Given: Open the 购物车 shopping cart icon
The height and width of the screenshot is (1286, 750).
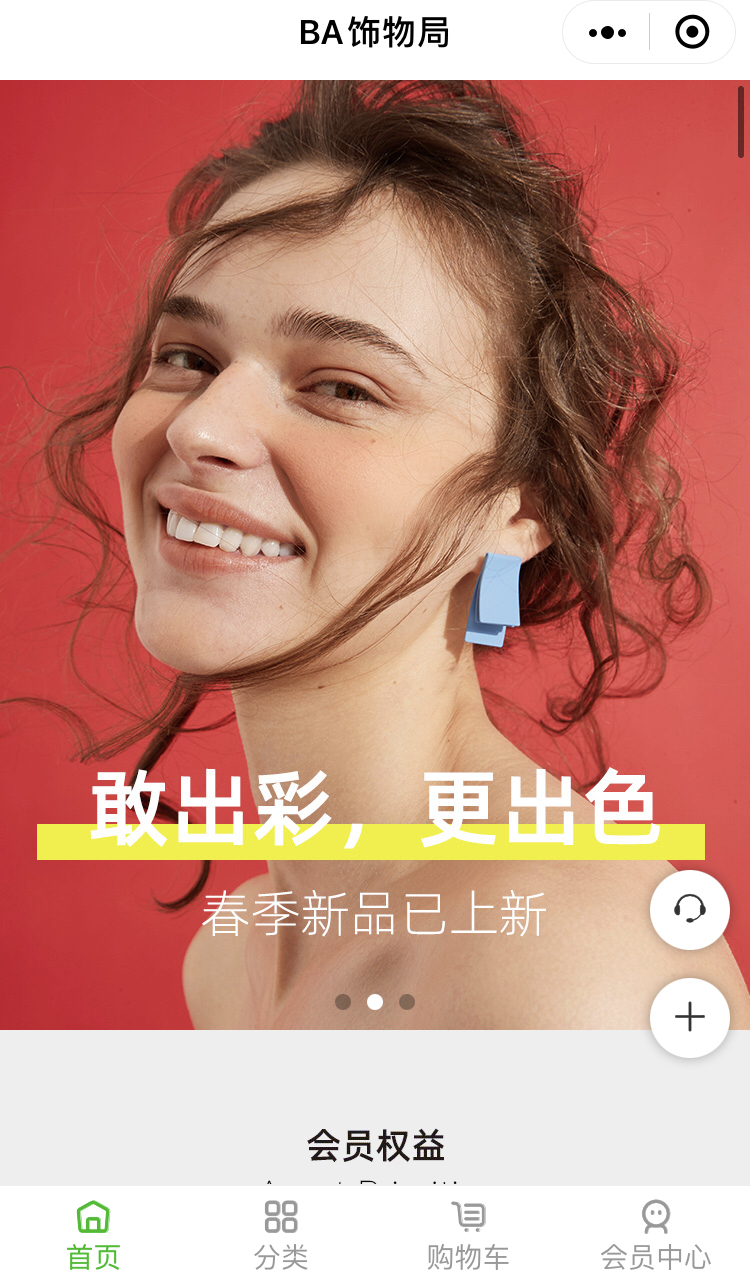Looking at the screenshot, I should tap(468, 1217).
